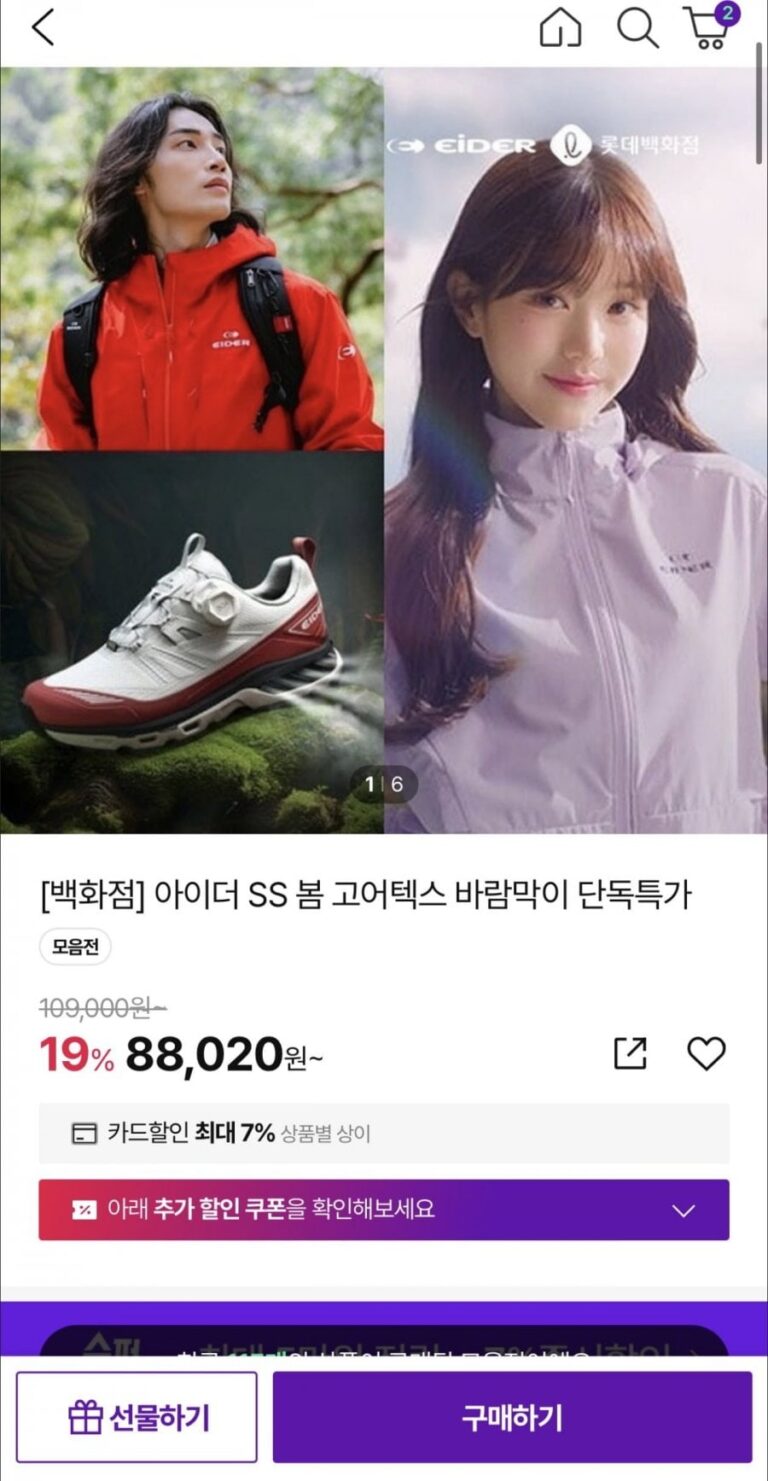Go back using the top arrow
Viewport: 768px width, 1481px height.
(42, 28)
